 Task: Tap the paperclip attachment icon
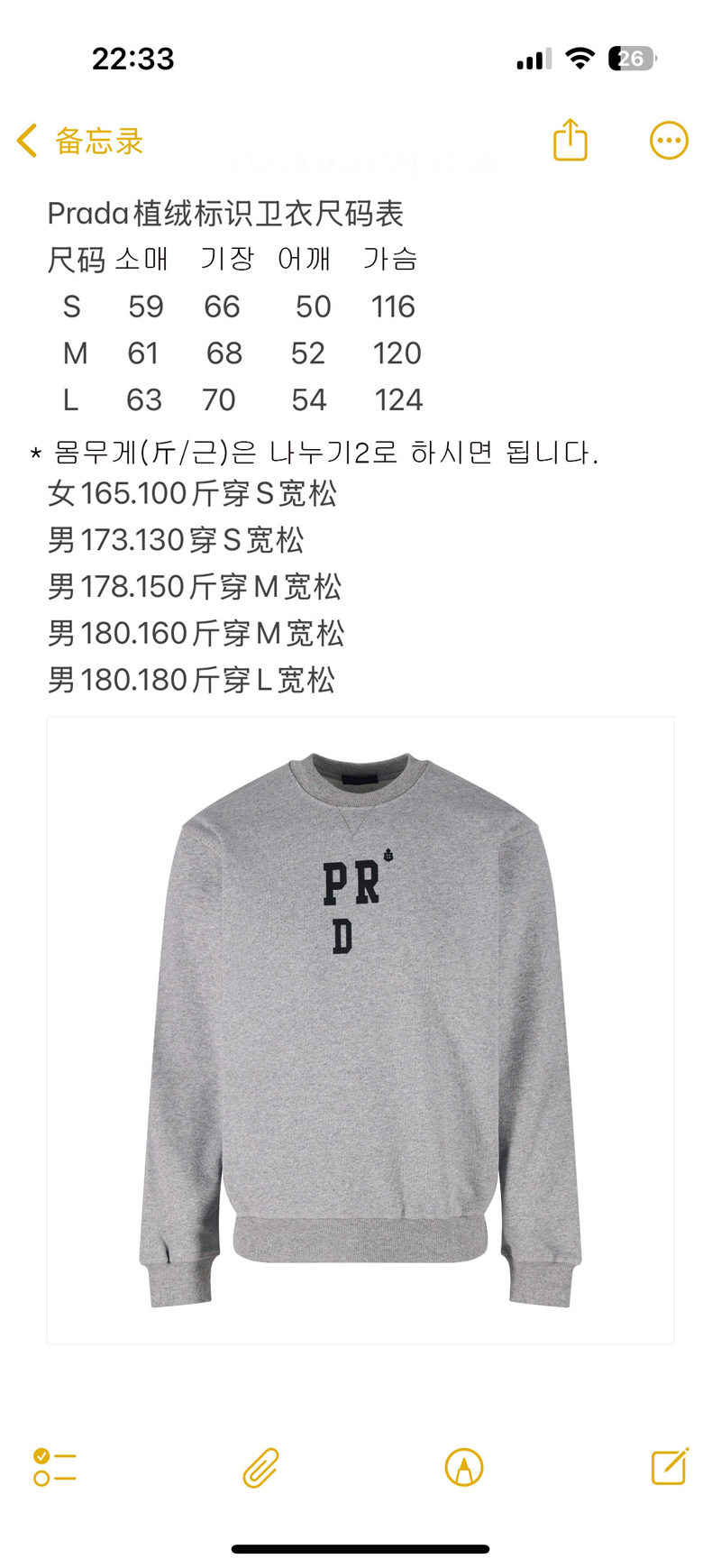[x=260, y=1467]
